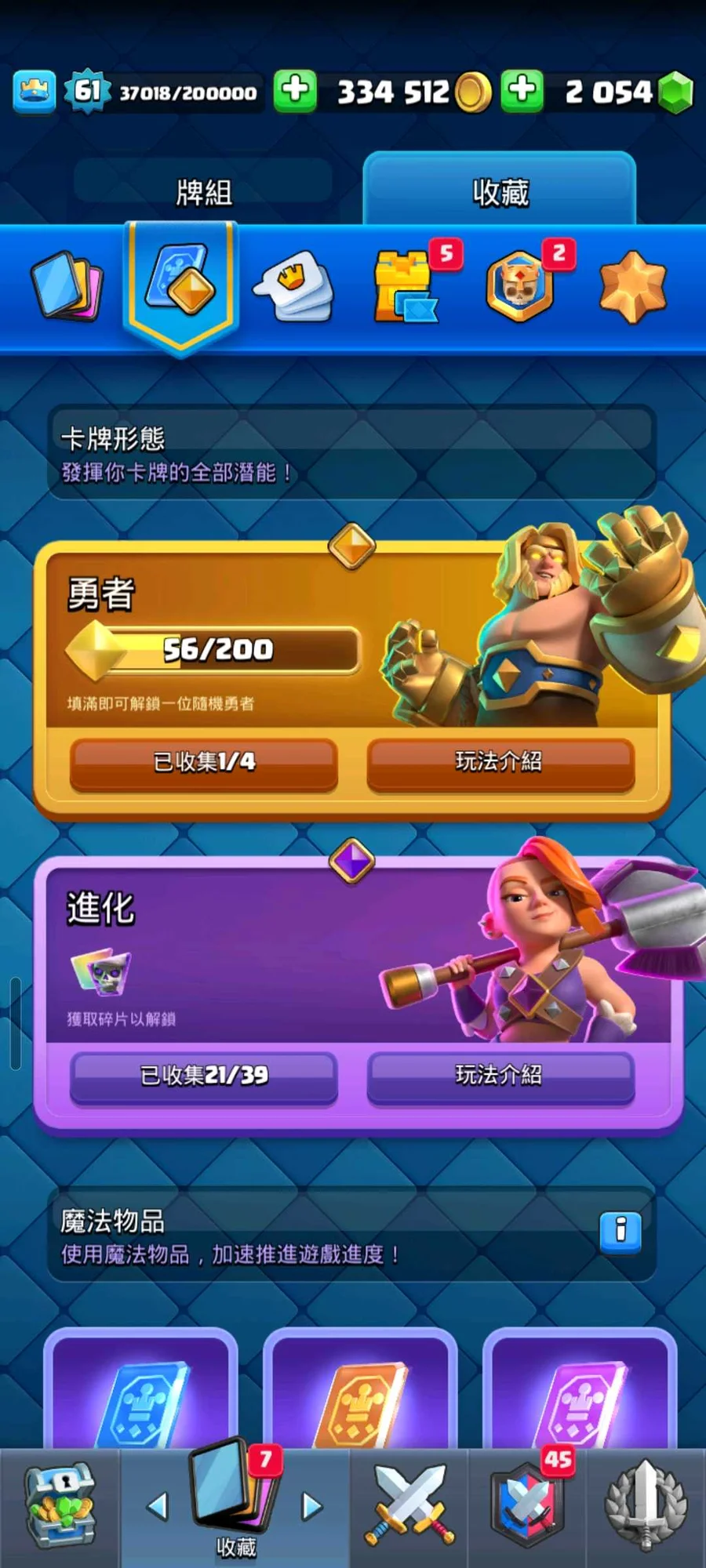The height and width of the screenshot is (1568, 706).
Task: Open the shop chest in bottom bar
Action: tap(60, 1507)
